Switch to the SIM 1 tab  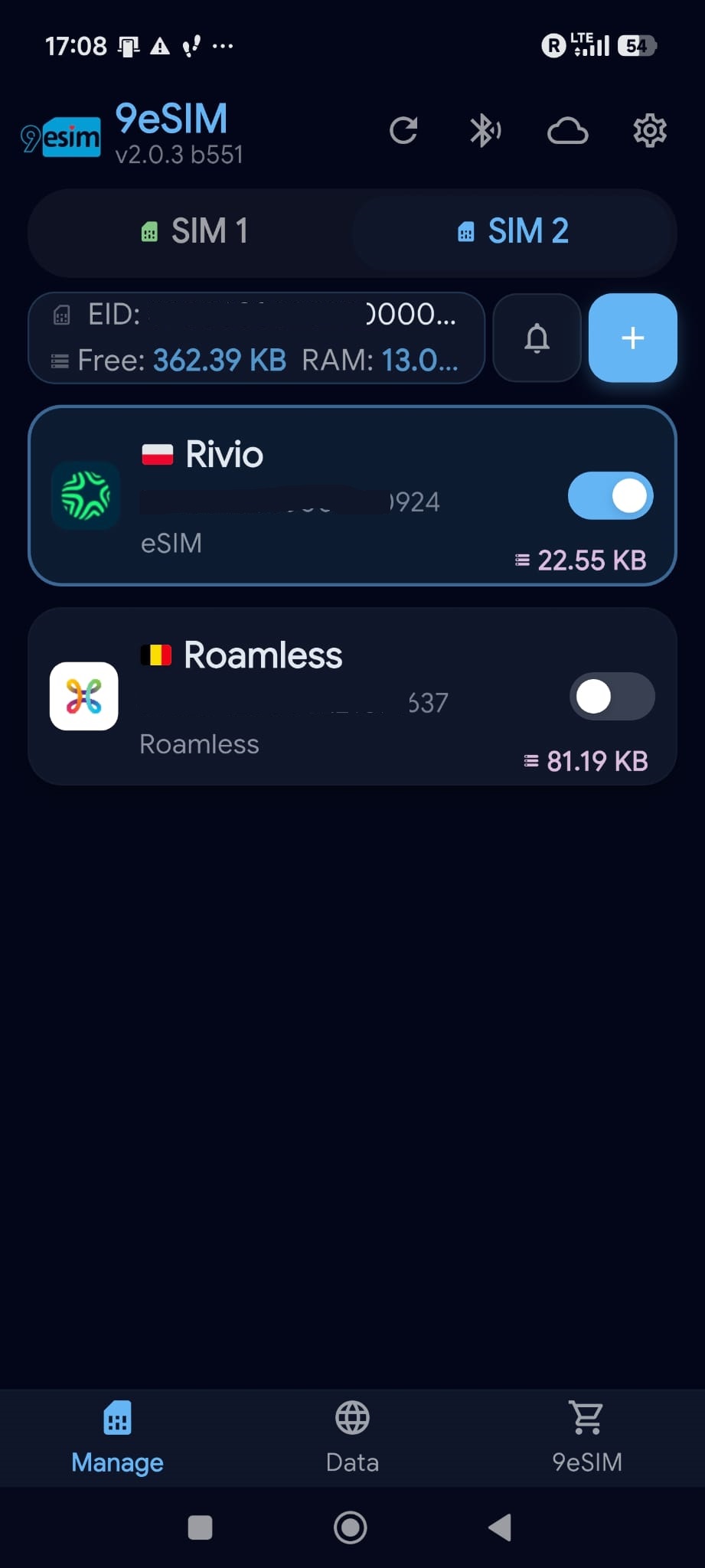click(x=194, y=231)
